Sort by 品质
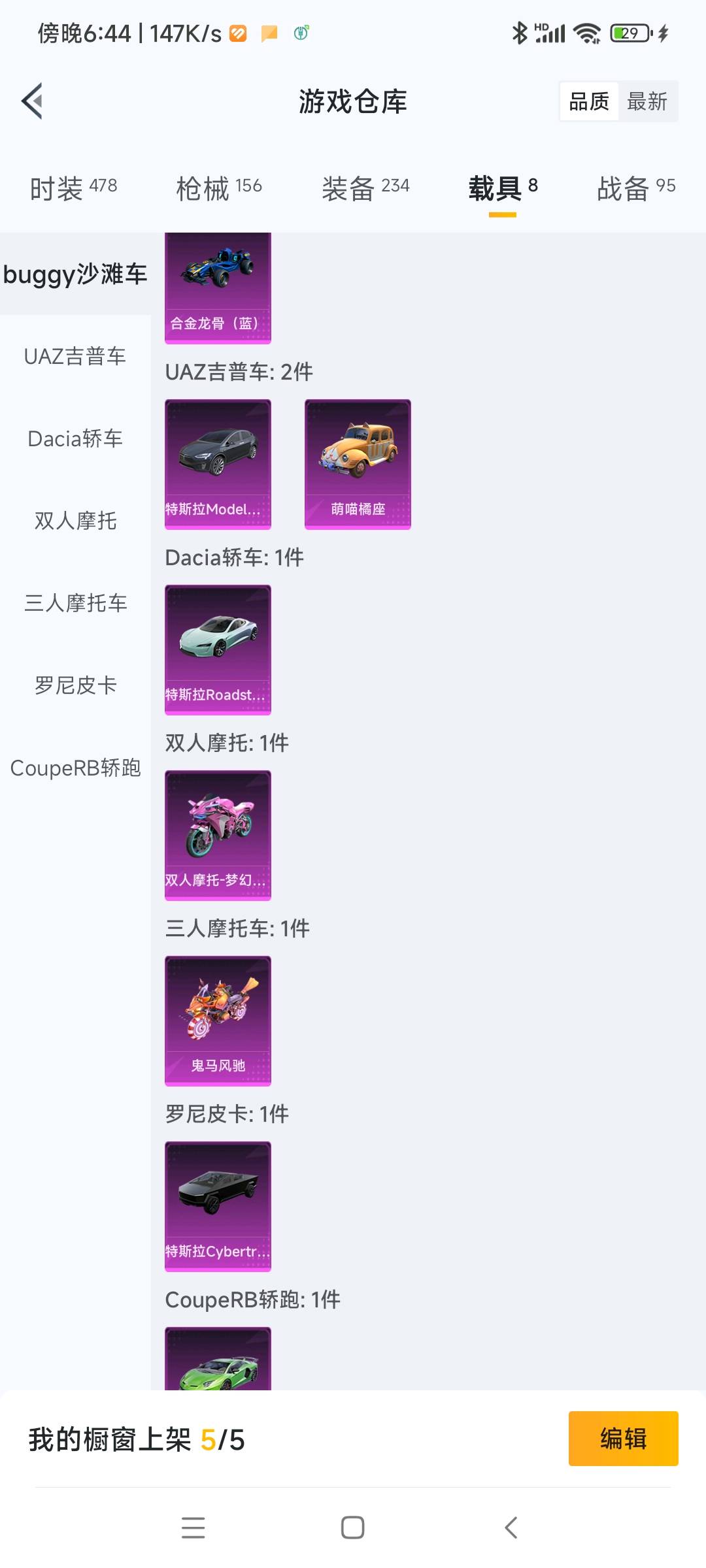 click(x=589, y=101)
